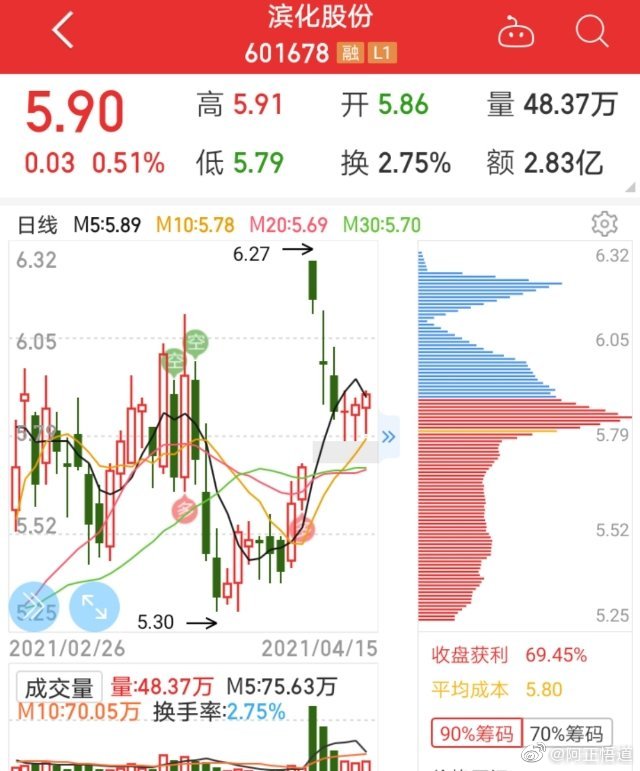Open the 成交量 indicator selector
The width and height of the screenshot is (640, 771).
click(x=59, y=688)
